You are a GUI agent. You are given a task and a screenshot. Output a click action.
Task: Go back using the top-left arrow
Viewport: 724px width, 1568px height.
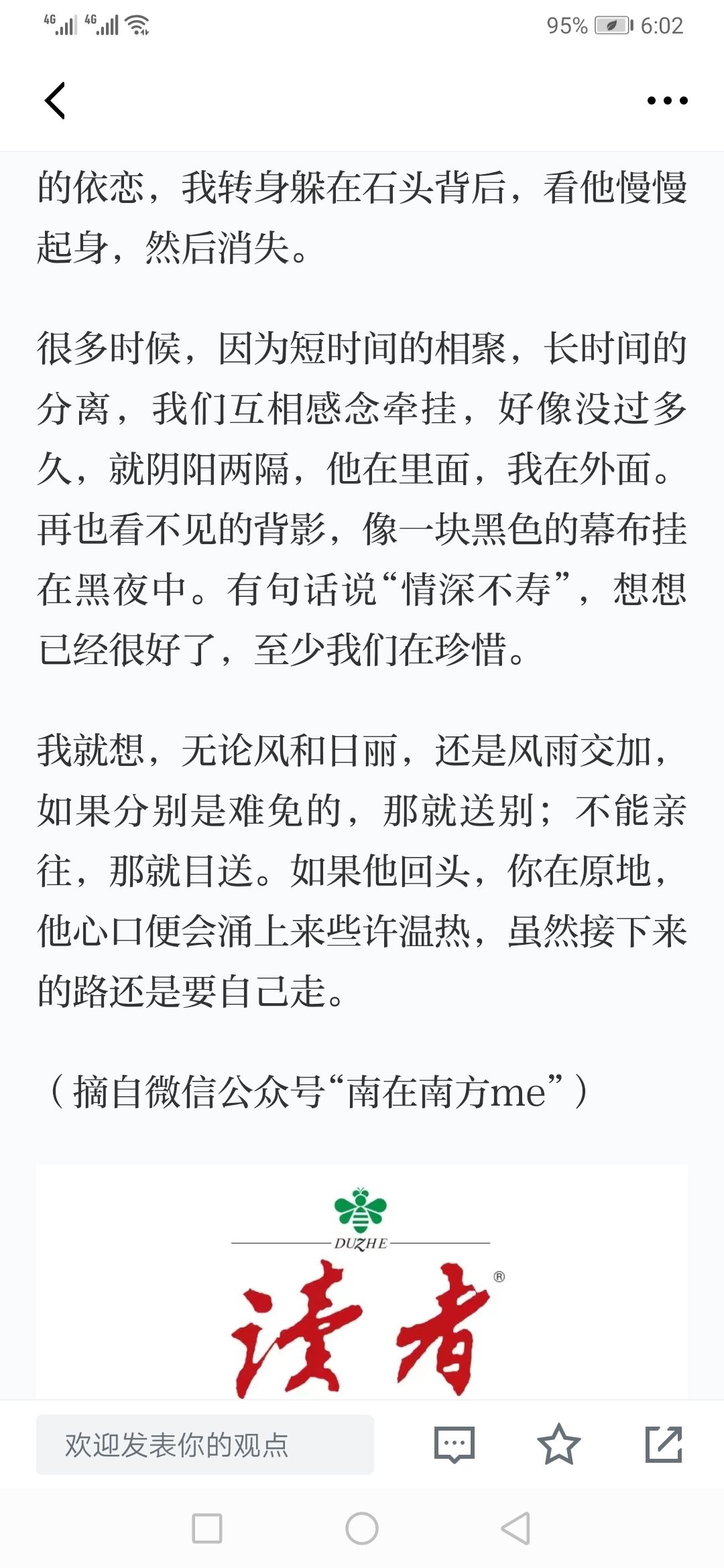coord(55,101)
